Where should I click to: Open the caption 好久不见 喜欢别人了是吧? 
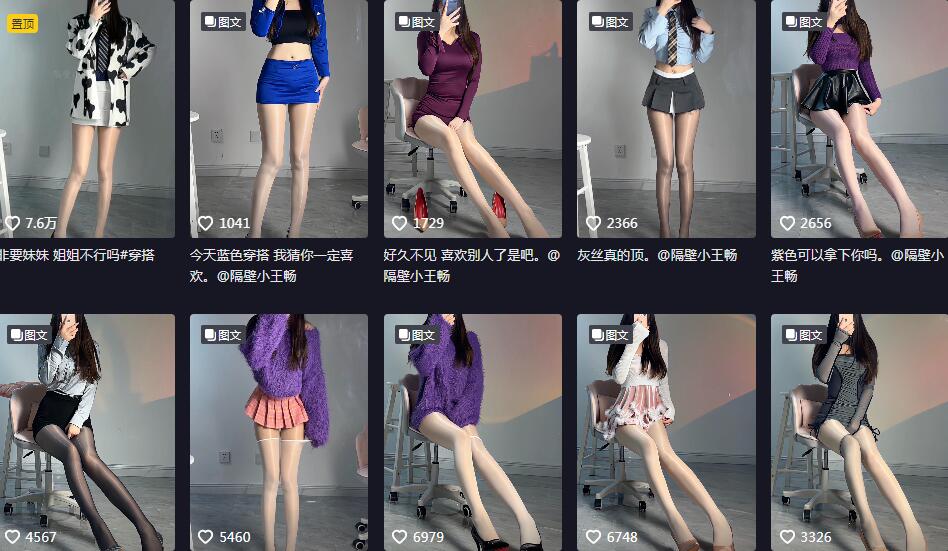(471, 265)
